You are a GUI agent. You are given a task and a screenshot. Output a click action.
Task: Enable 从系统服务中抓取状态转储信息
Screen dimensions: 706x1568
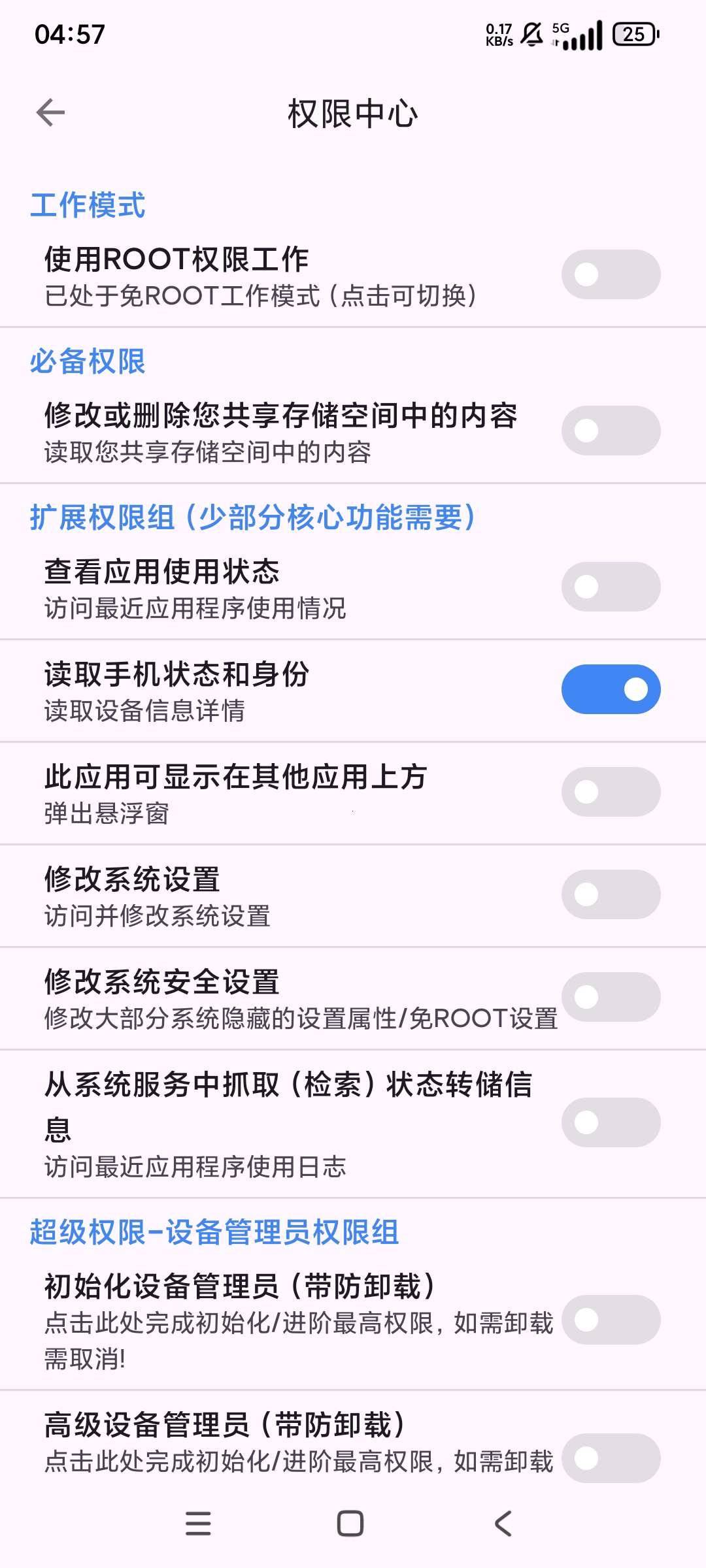pos(611,1122)
